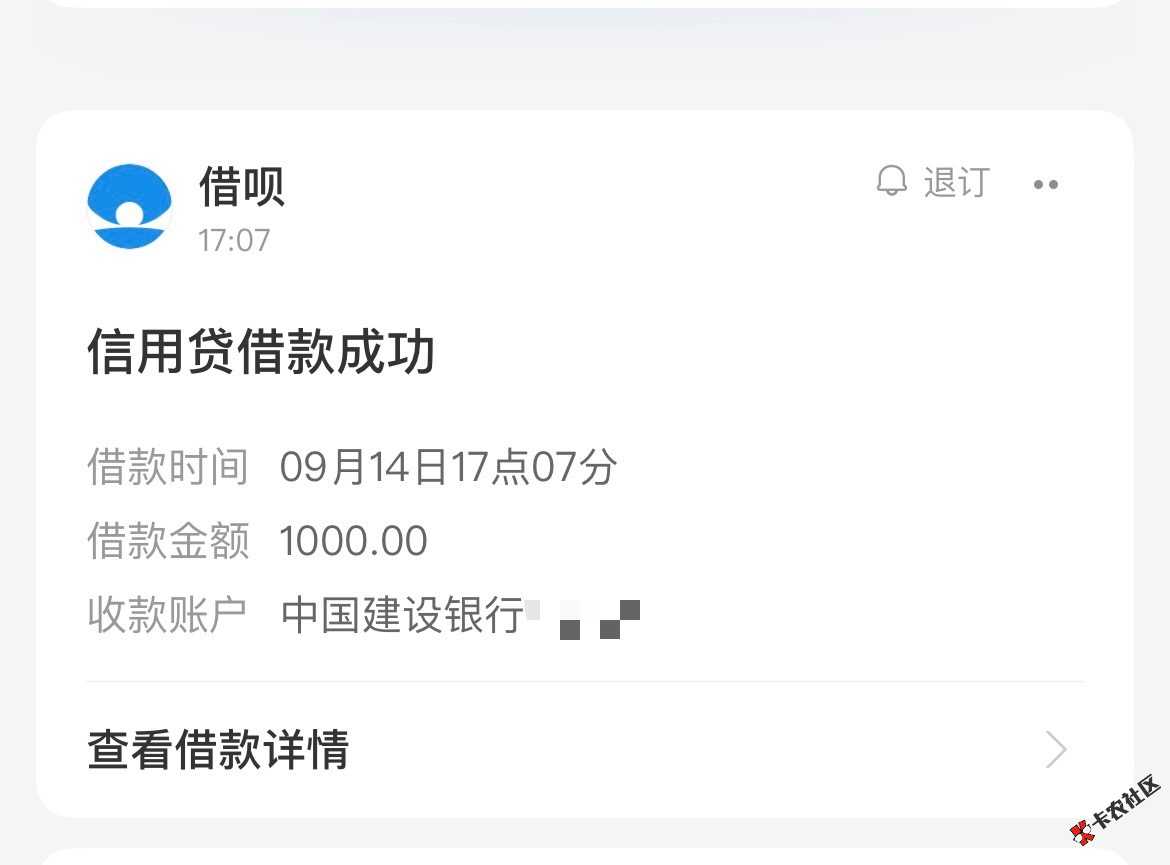Open 查看借款详情 loan details row
Viewport: 1170px width, 865px height.
[580, 749]
